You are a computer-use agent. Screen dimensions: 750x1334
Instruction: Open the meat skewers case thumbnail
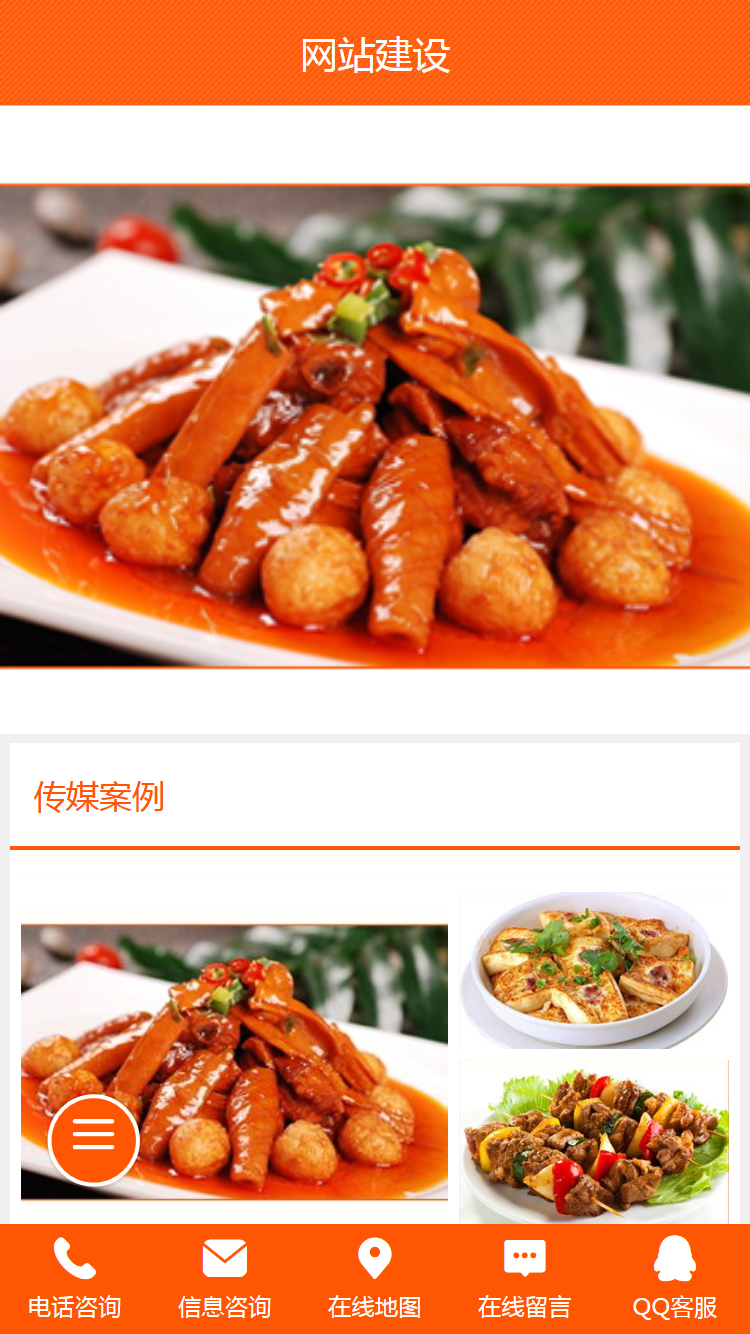593,1142
